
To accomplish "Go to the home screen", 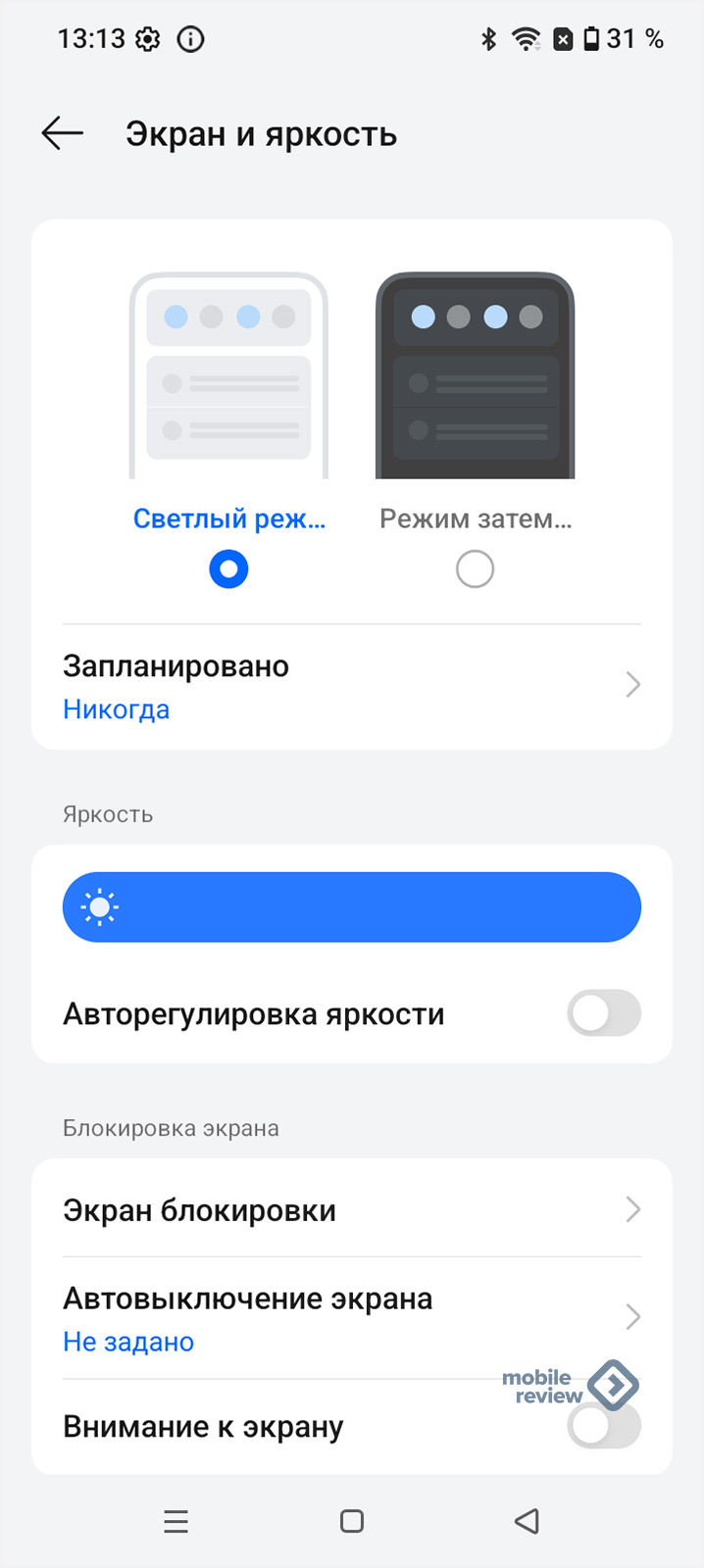I will click(x=352, y=1521).
